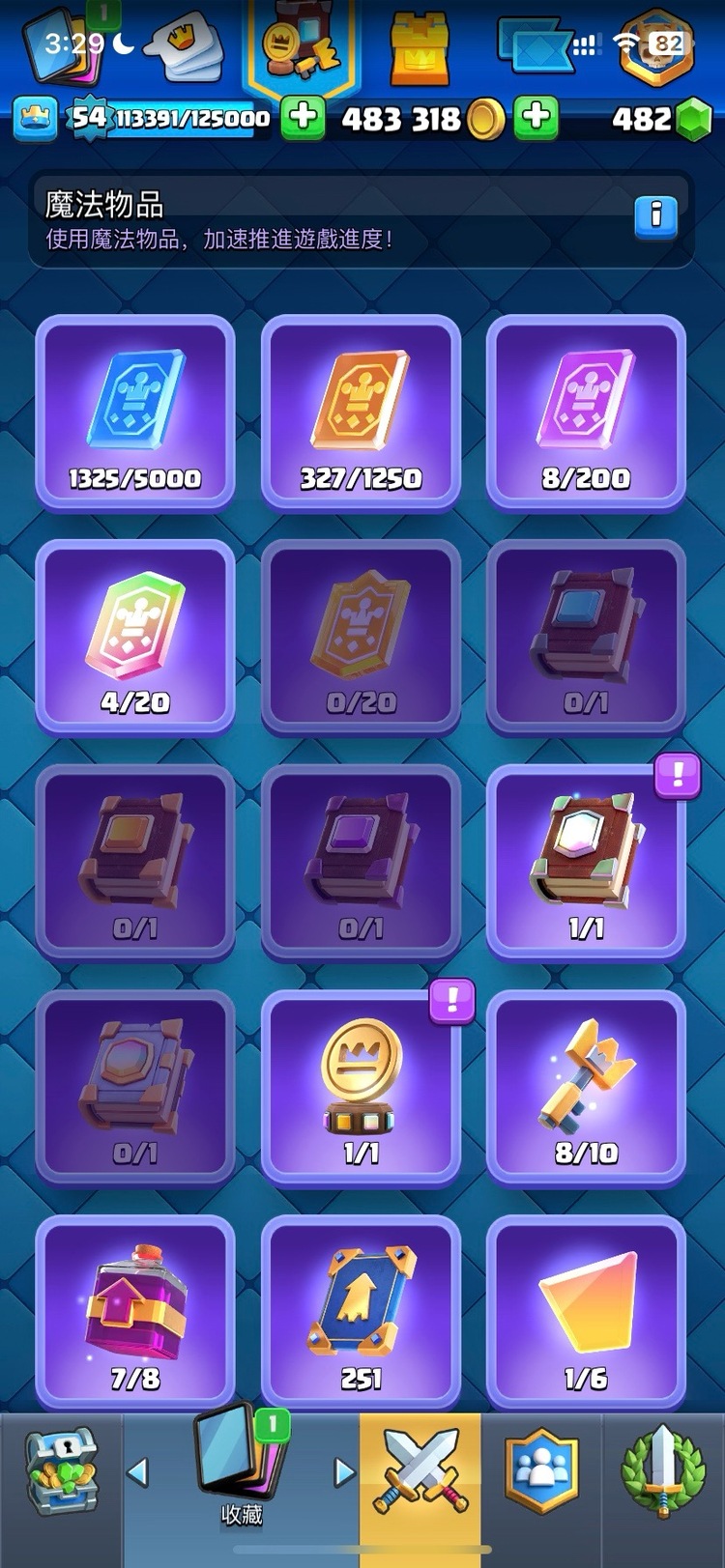Open the chest key 8/10 item
Screen dimensions: 725x1568
click(x=586, y=1087)
